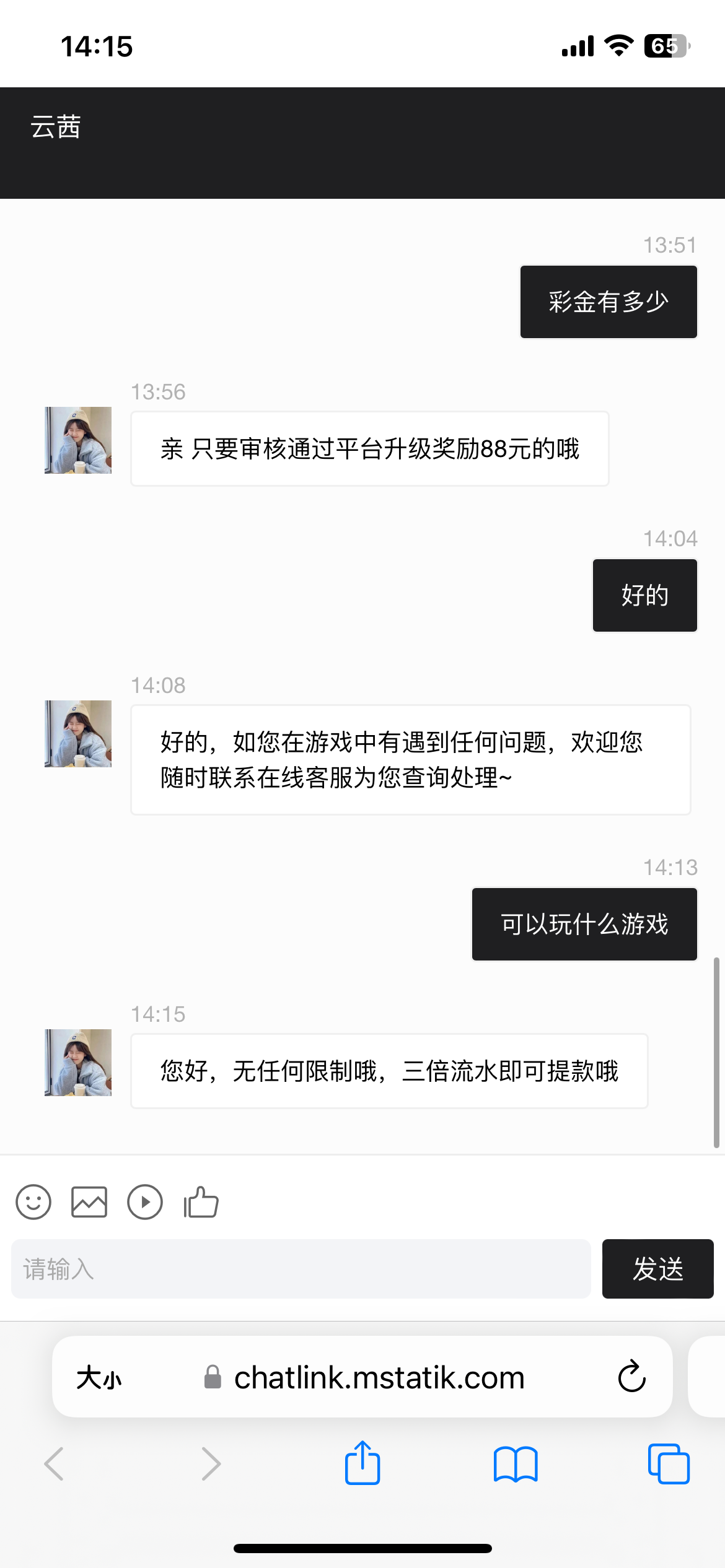Tap the chatlink.mstatik.com address bar

tap(378, 1378)
